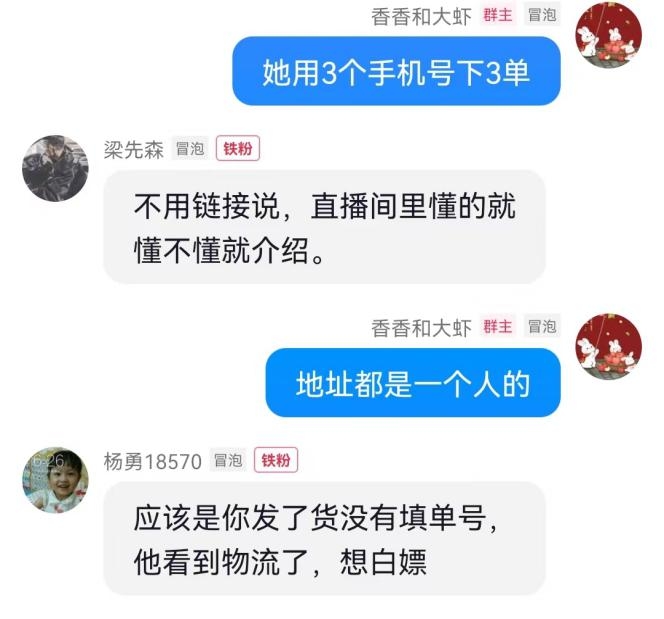Tap 香香和大虾's avatar beside the 地址都是一个人的 message
Screen dimensions: 664x619
point(609,346)
